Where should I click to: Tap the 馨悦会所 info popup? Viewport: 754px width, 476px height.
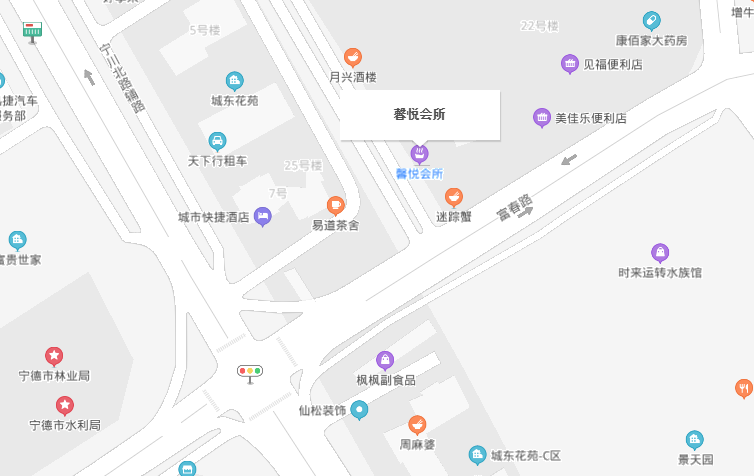419,114
